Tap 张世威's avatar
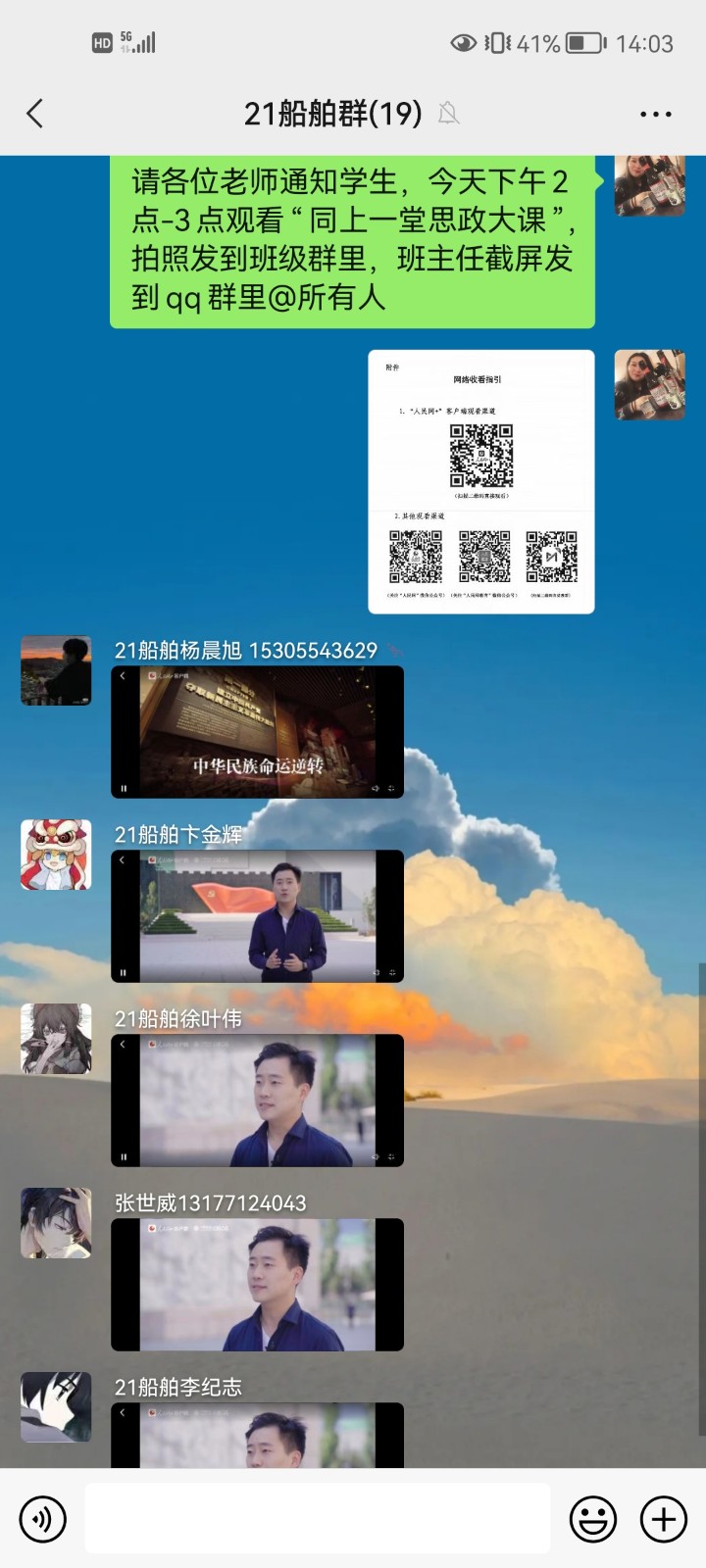Screen dimensions: 706x1568 point(56,1223)
